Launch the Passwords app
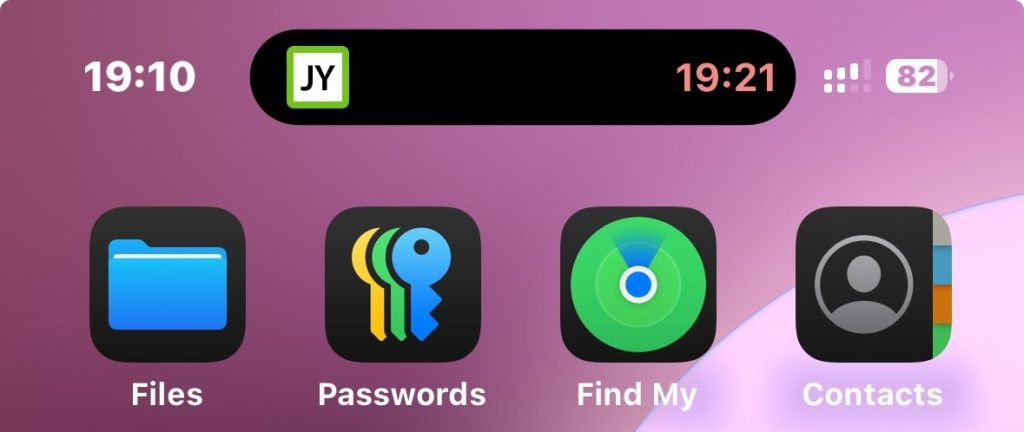 (402, 284)
